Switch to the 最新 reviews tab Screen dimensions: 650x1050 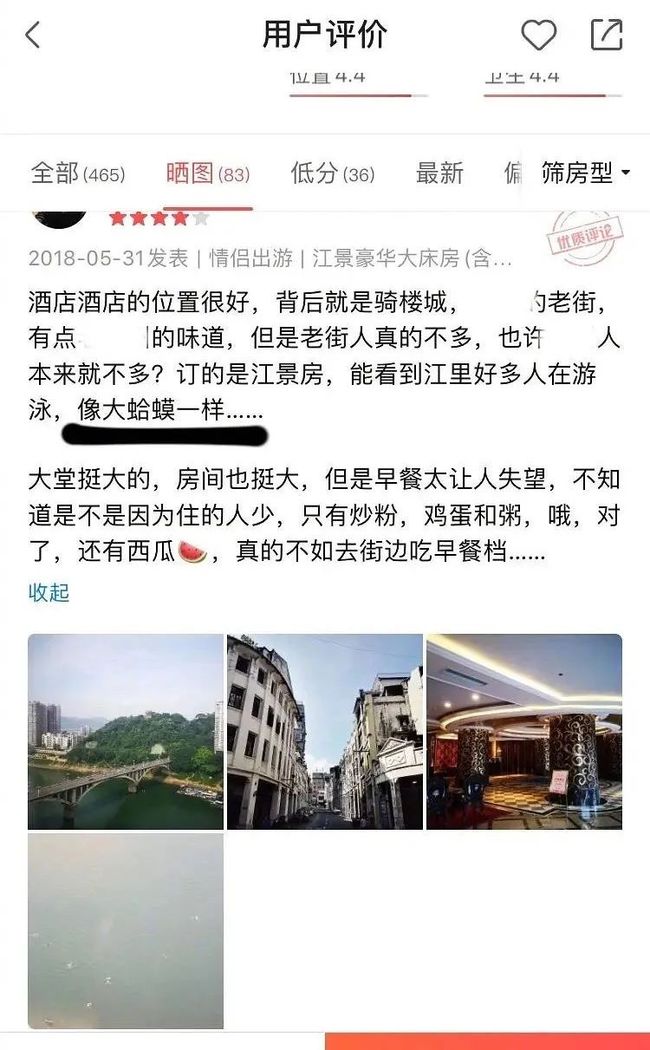tap(439, 173)
